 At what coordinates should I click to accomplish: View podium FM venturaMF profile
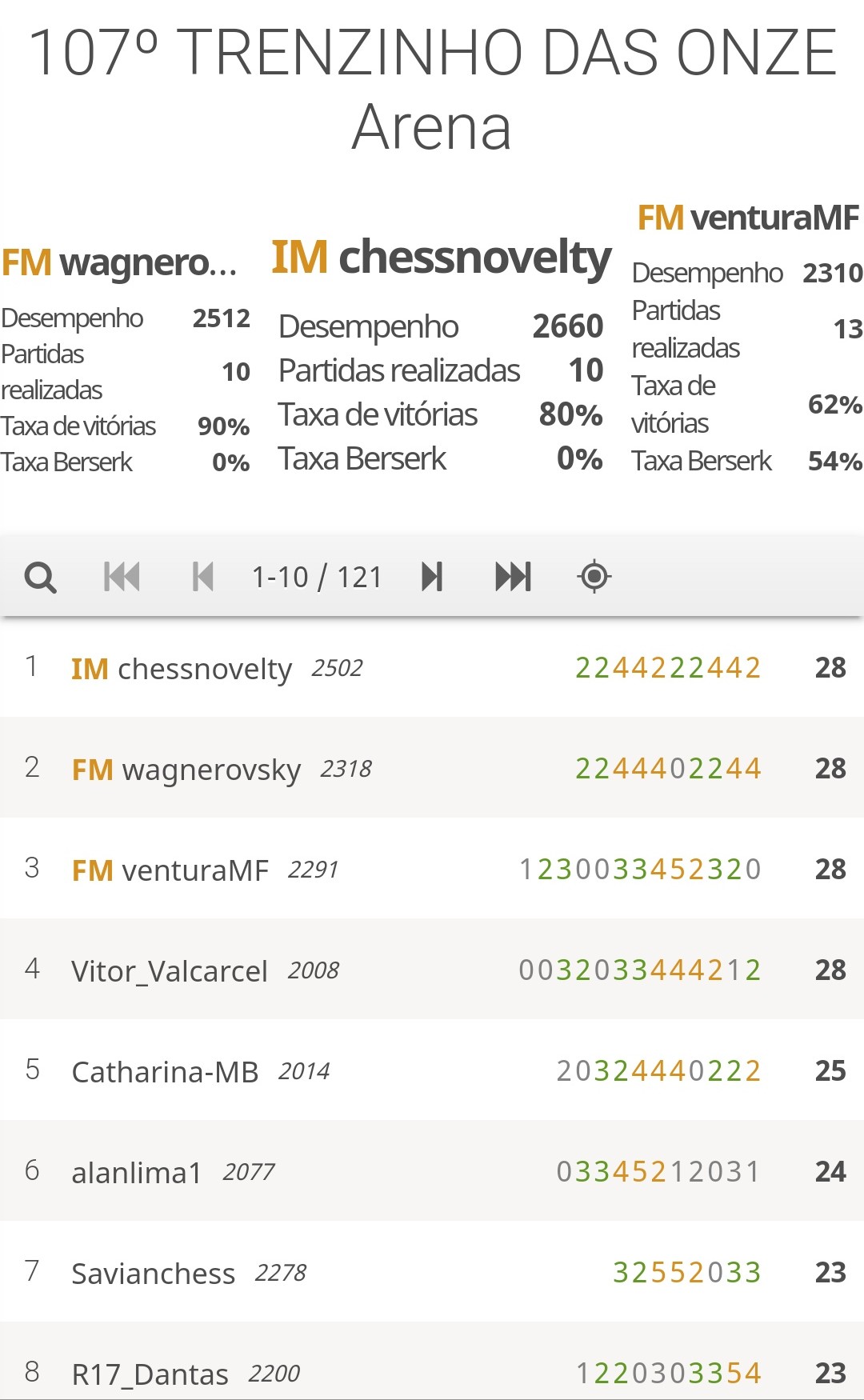pyautogui.click(x=748, y=218)
